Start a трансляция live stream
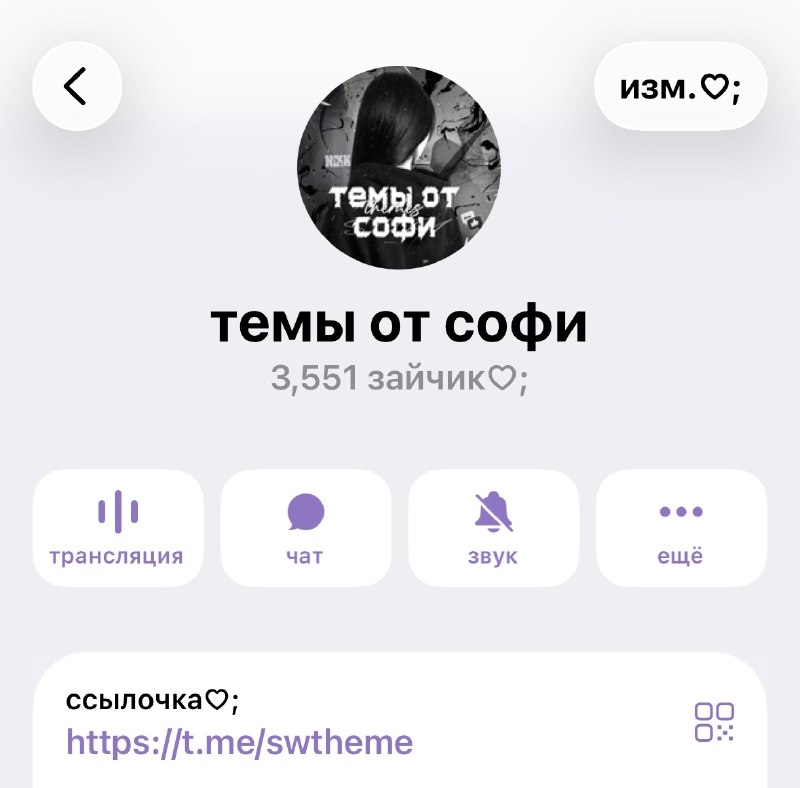The height and width of the screenshot is (788, 800). click(118, 528)
